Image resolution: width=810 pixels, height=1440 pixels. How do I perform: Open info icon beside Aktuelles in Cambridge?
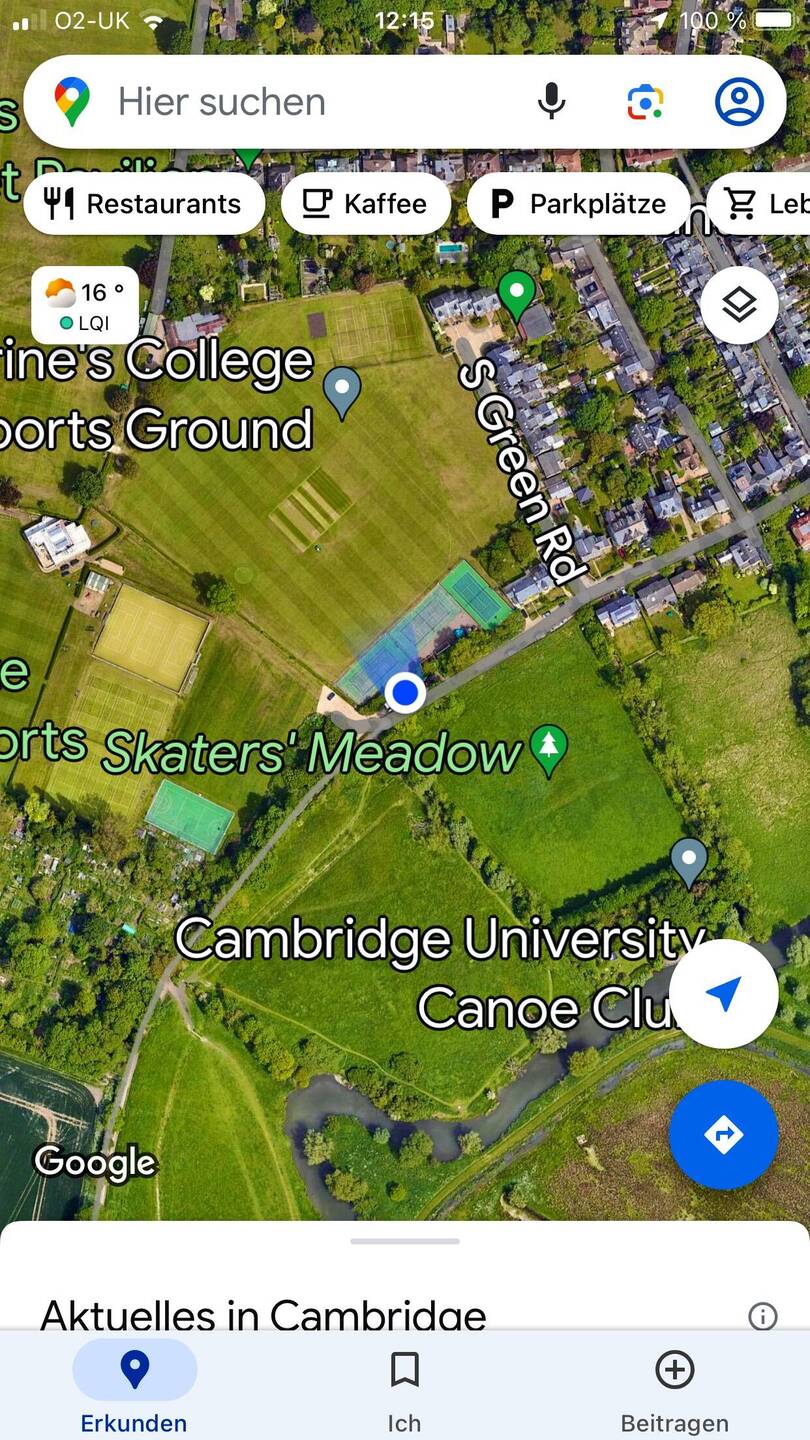[x=762, y=1316]
